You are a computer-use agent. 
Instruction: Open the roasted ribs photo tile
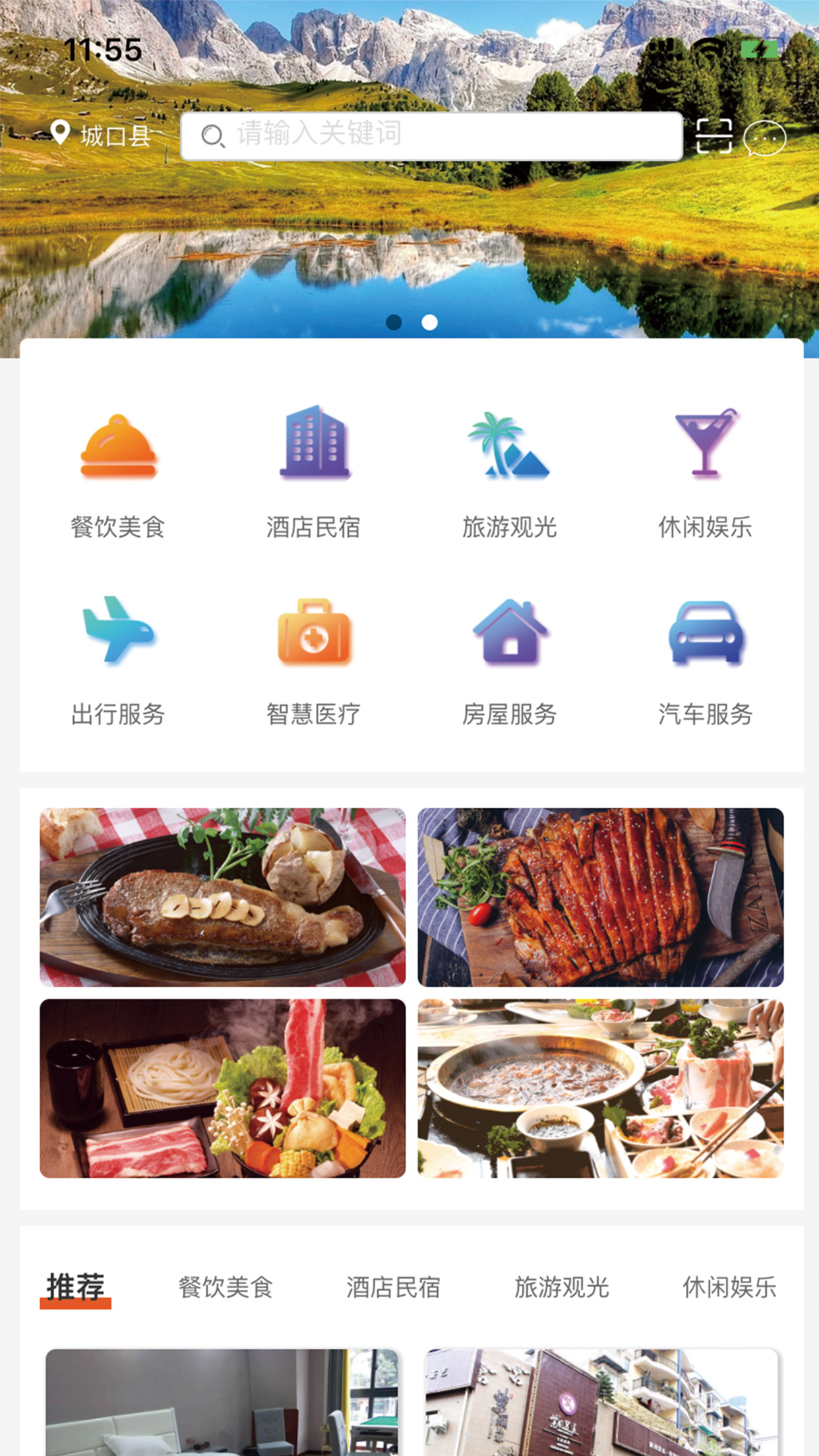point(600,897)
